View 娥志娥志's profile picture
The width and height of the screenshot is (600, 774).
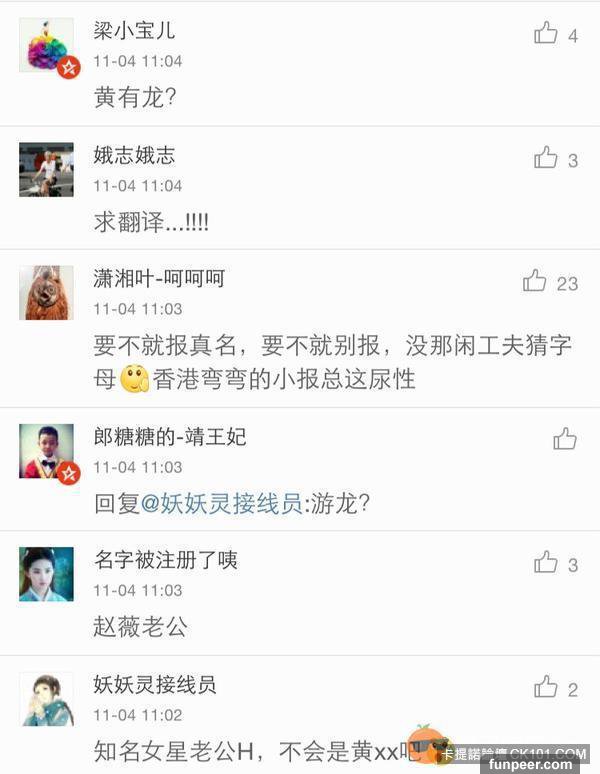46,169
